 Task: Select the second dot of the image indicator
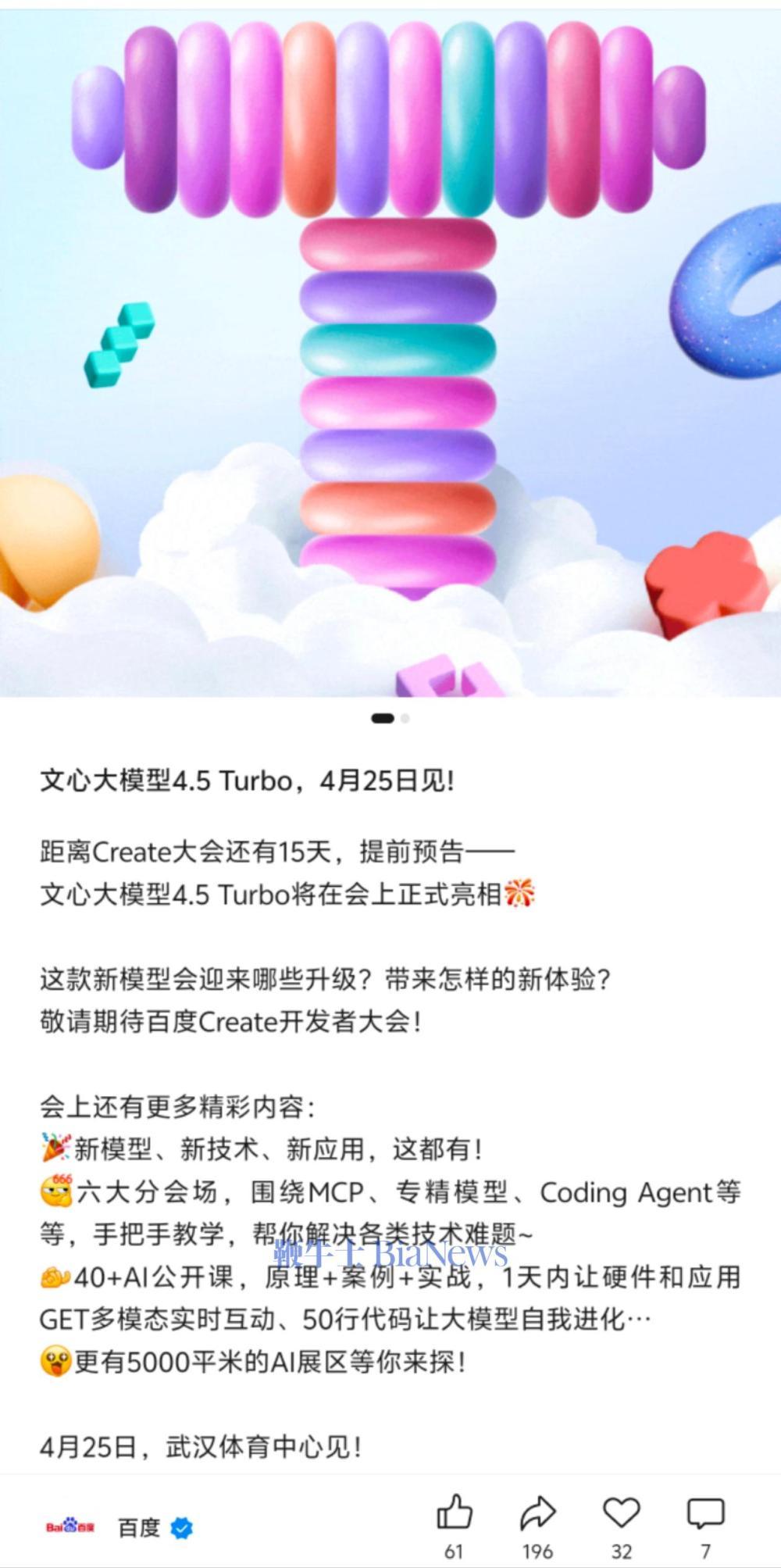(405, 719)
